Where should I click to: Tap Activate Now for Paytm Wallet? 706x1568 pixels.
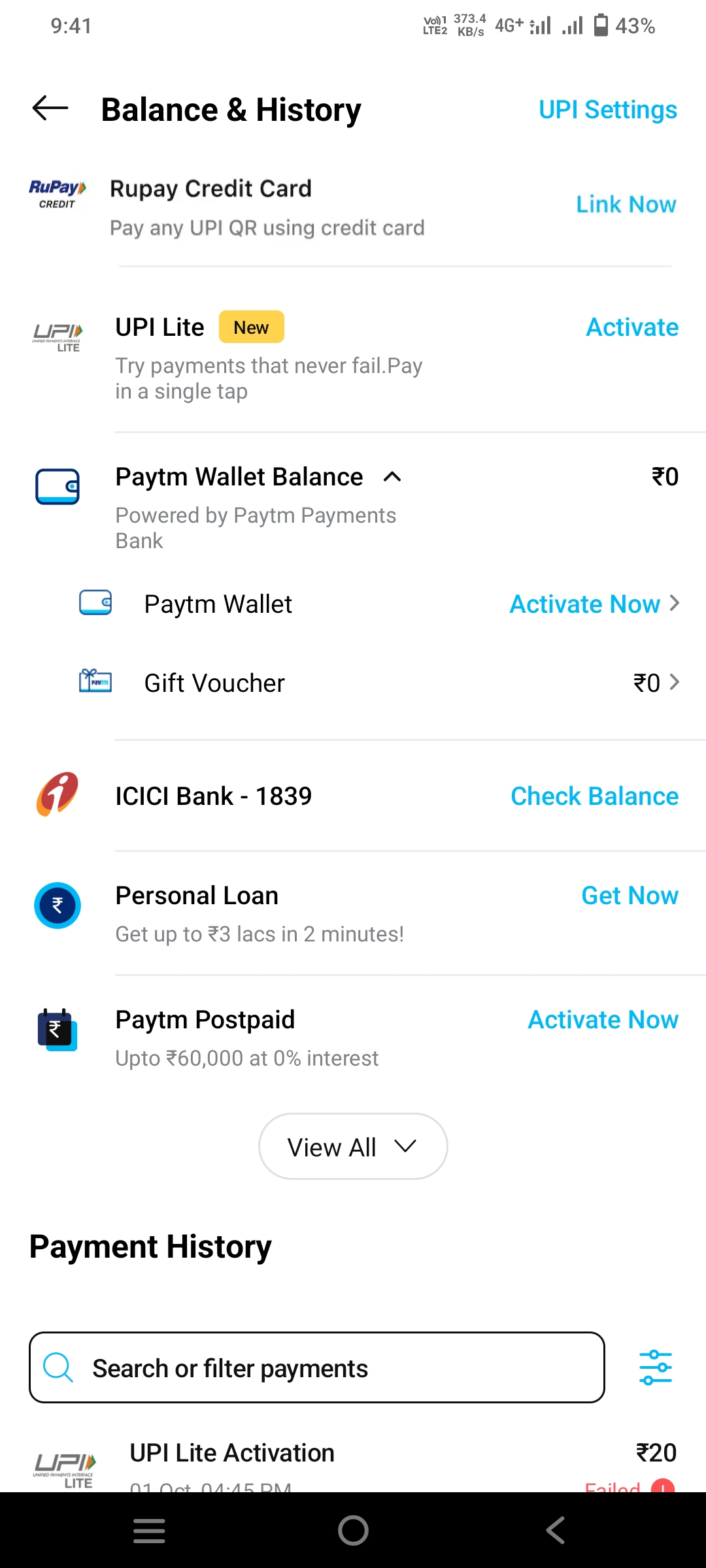[594, 604]
